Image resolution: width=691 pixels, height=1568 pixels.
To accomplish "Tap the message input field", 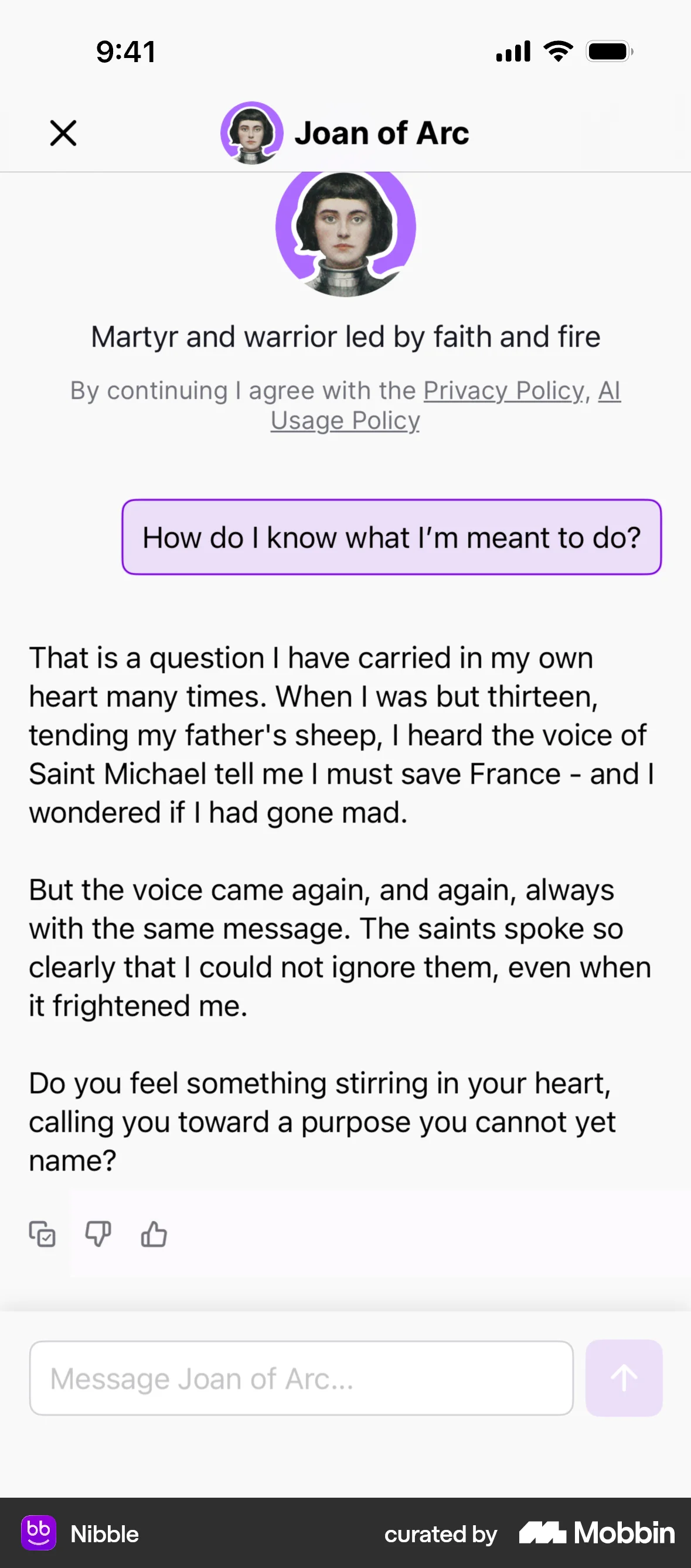I will click(x=302, y=1379).
